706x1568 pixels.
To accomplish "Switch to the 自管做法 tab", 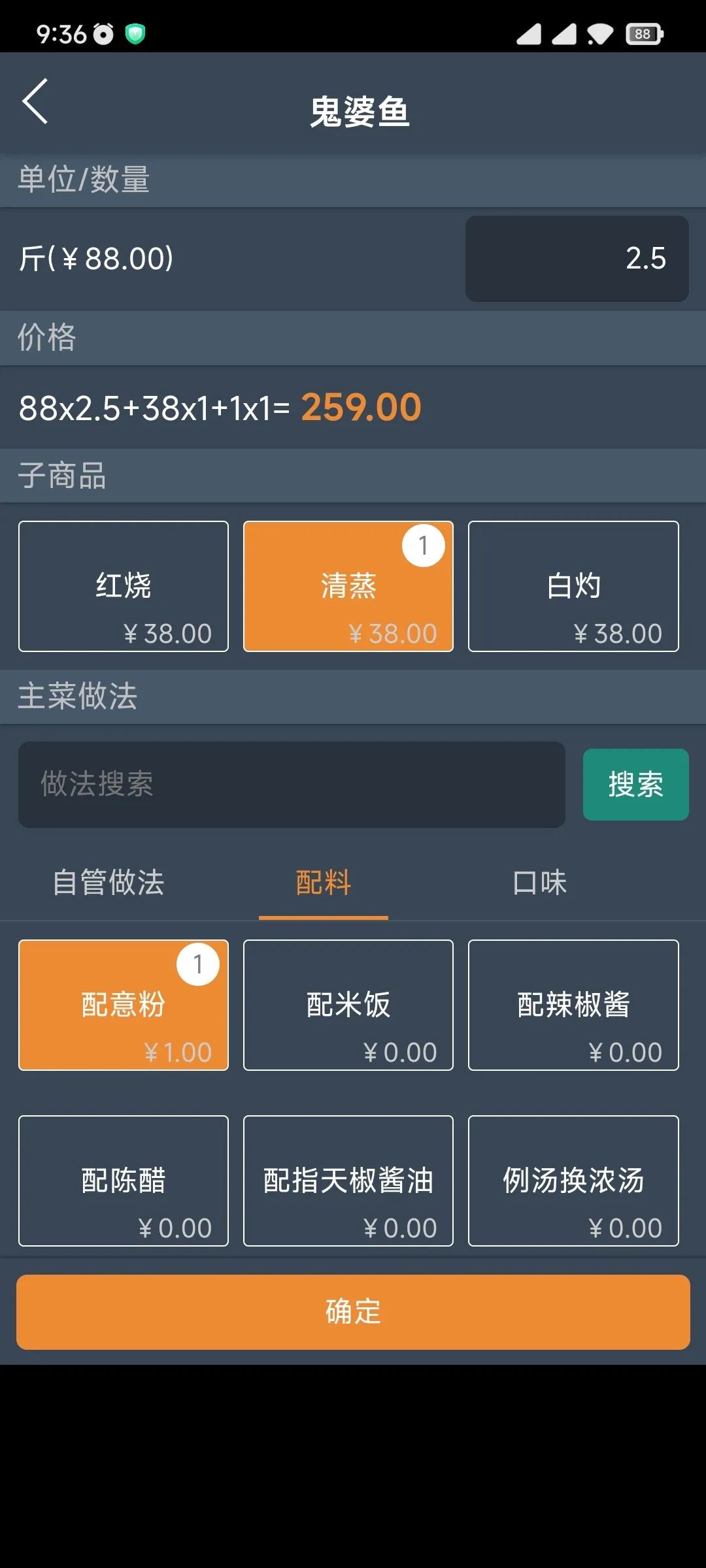I will pos(109,882).
